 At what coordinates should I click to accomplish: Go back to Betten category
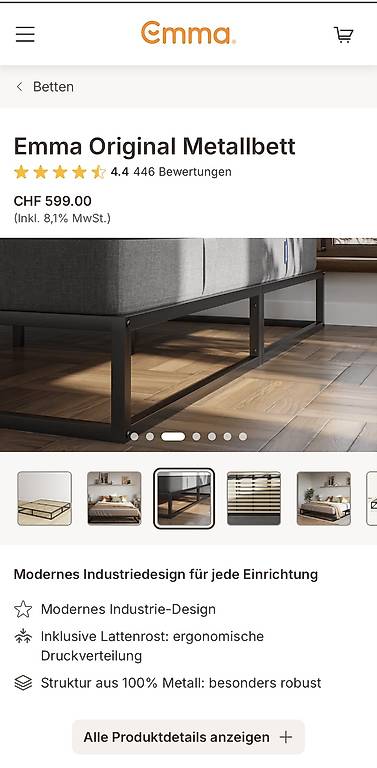(45, 87)
